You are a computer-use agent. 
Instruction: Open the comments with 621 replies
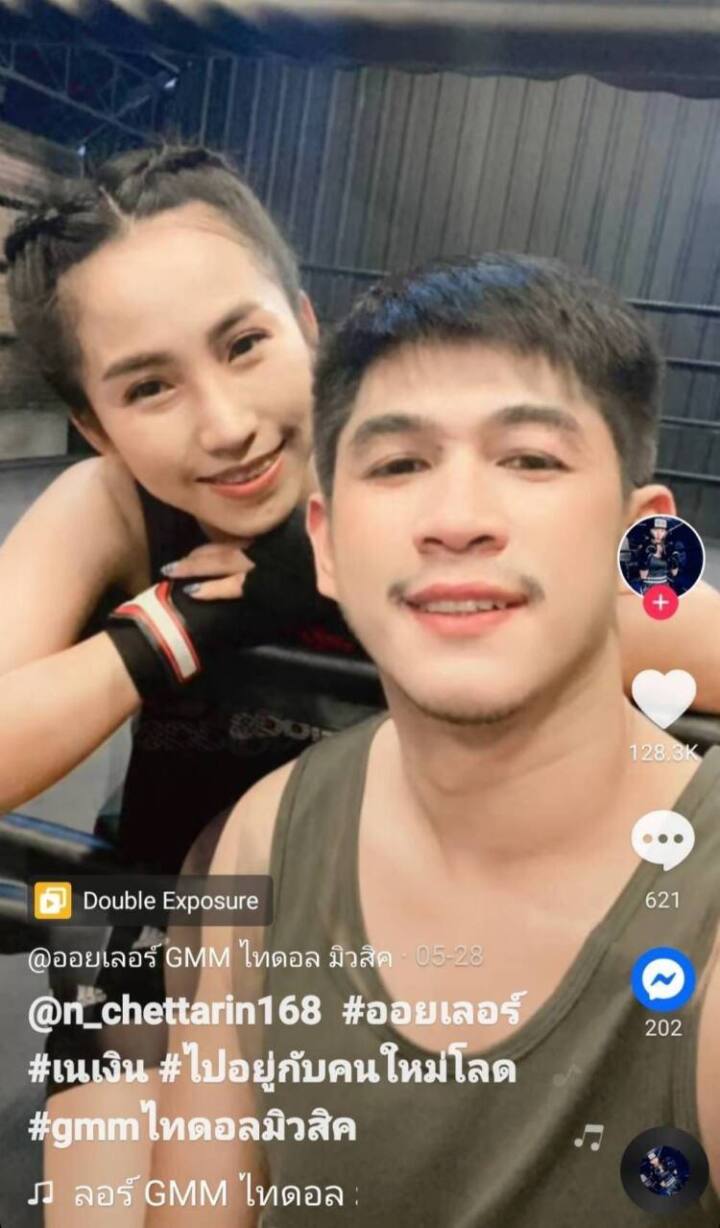[663, 840]
